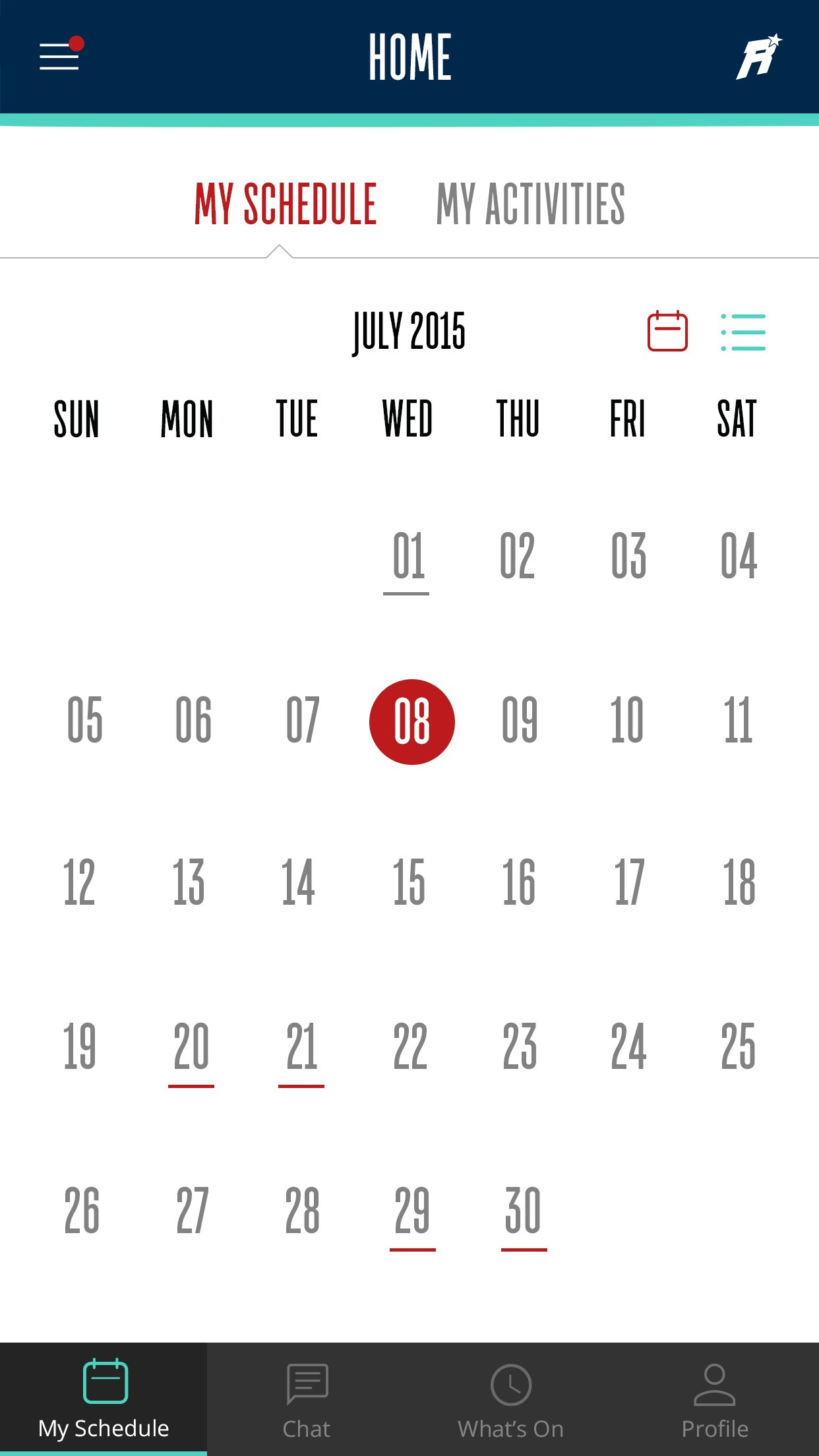Open the hamburger menu
The height and width of the screenshot is (1456, 819).
coord(59,56)
